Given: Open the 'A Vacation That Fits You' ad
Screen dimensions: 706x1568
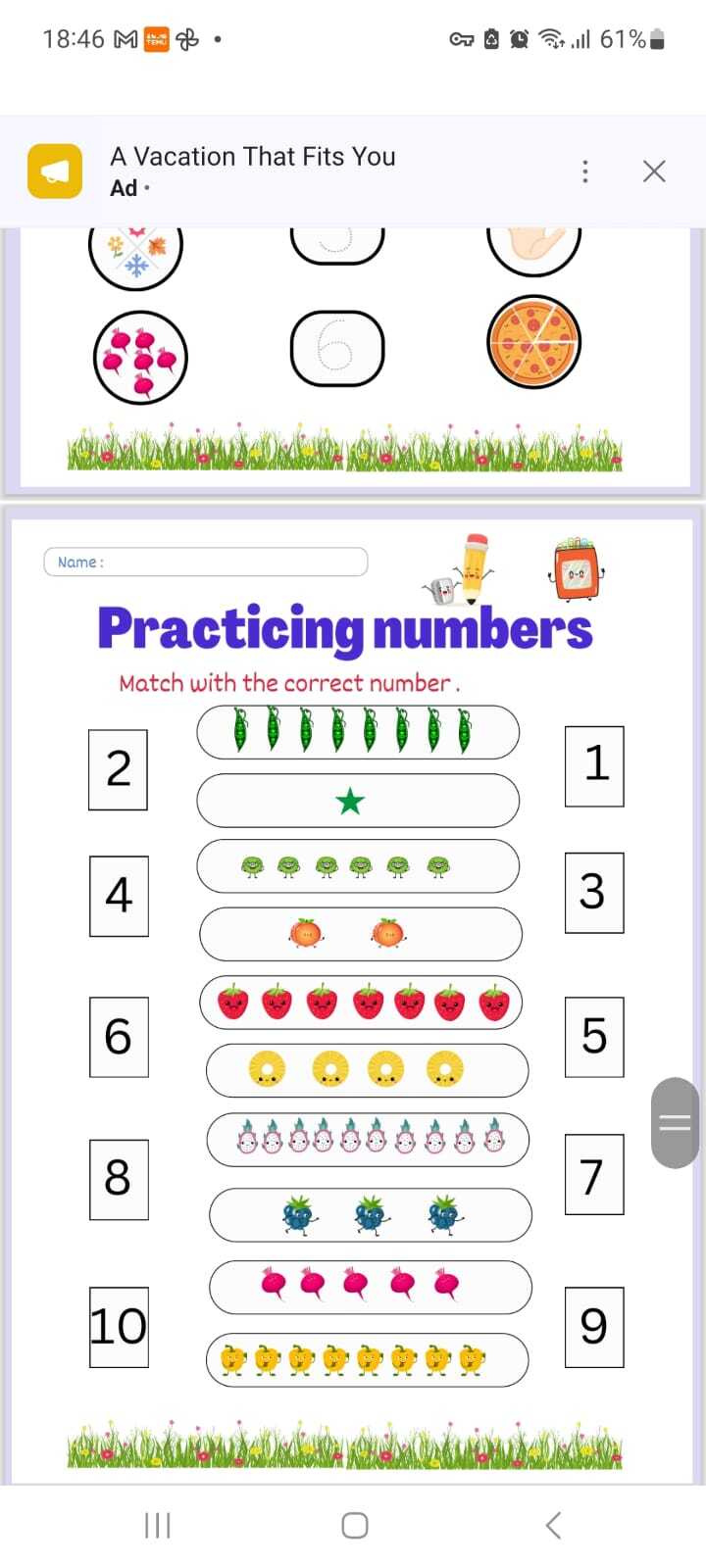Looking at the screenshot, I should pyautogui.click(x=253, y=158).
